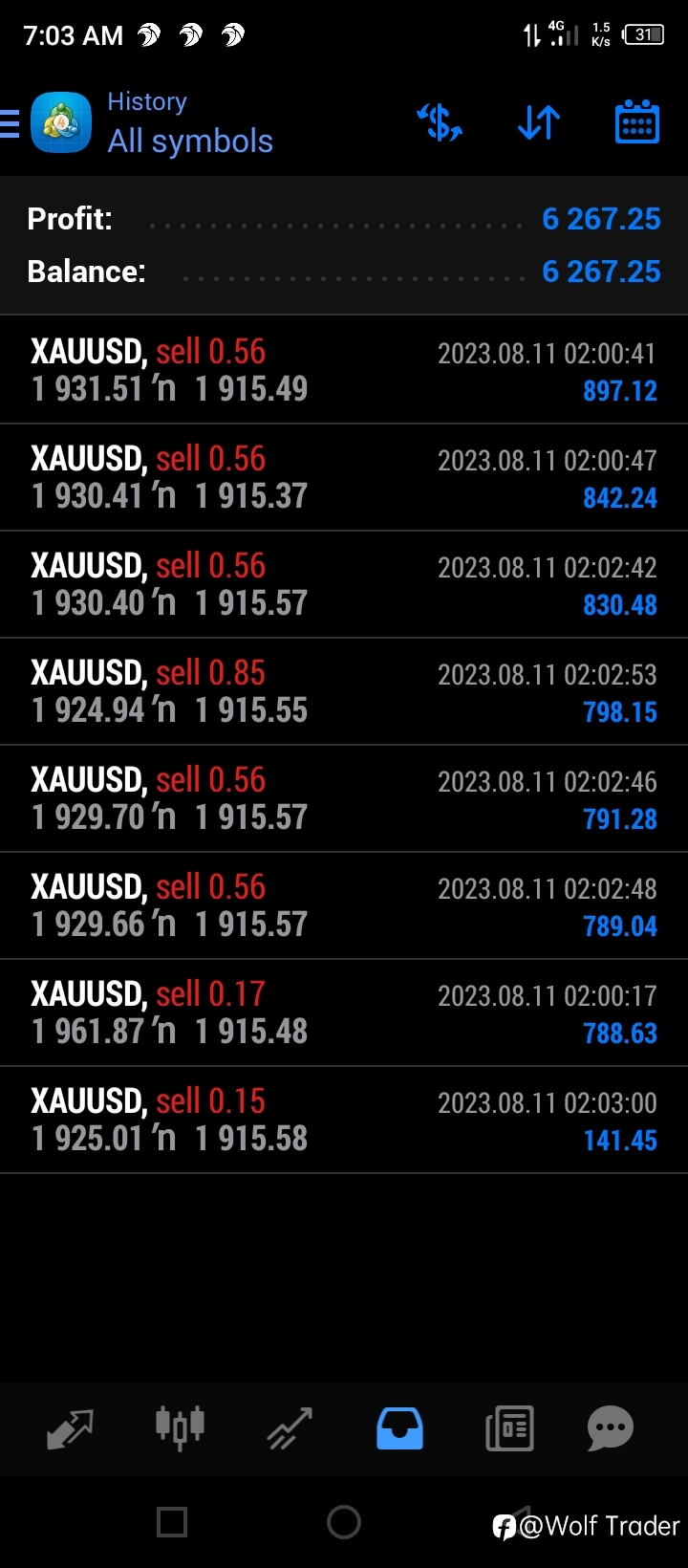Screen dimensions: 688x1568
Task: Switch to the Trade tab
Action: coord(290,1428)
